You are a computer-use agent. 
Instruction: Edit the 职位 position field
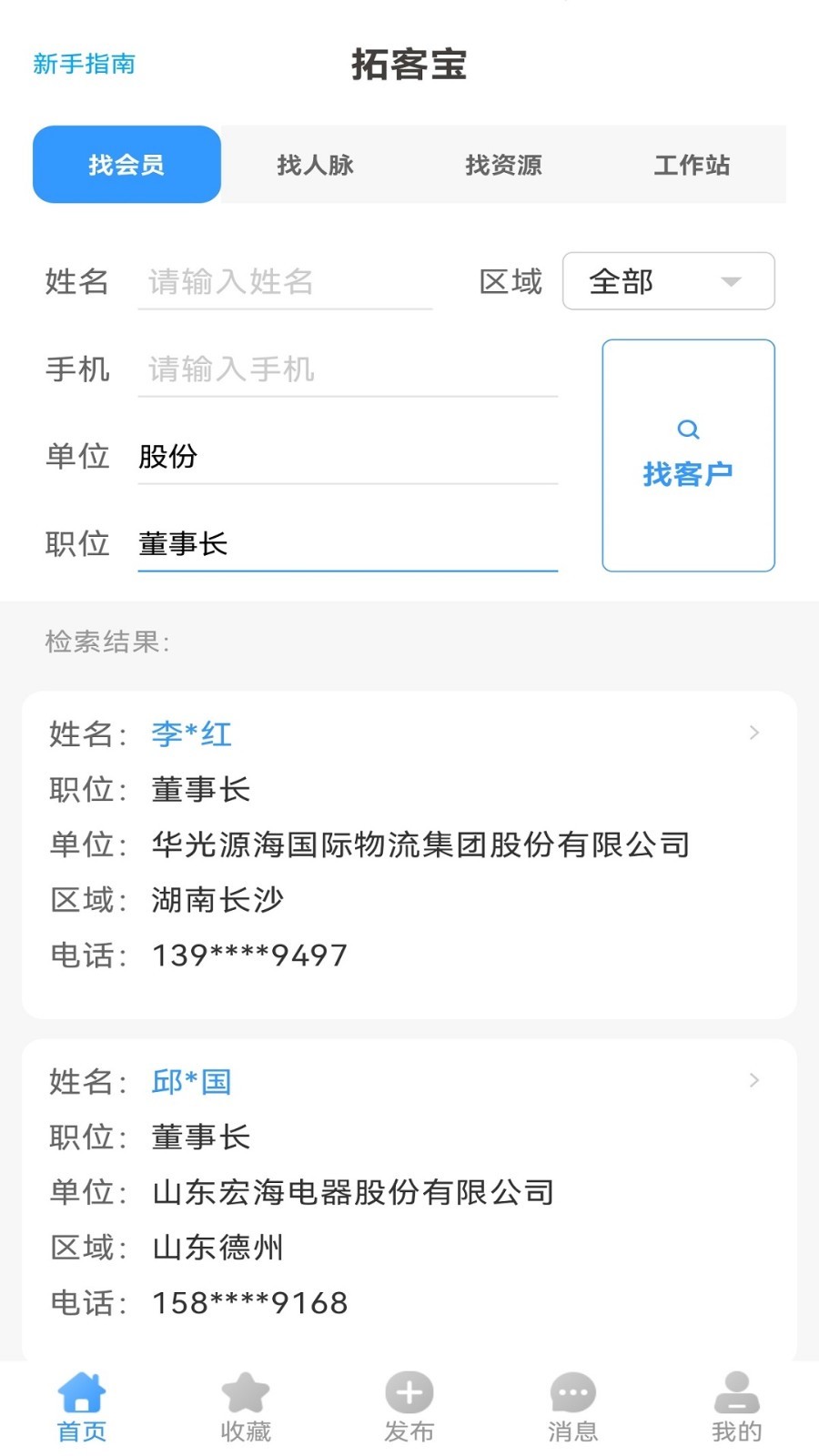346,544
